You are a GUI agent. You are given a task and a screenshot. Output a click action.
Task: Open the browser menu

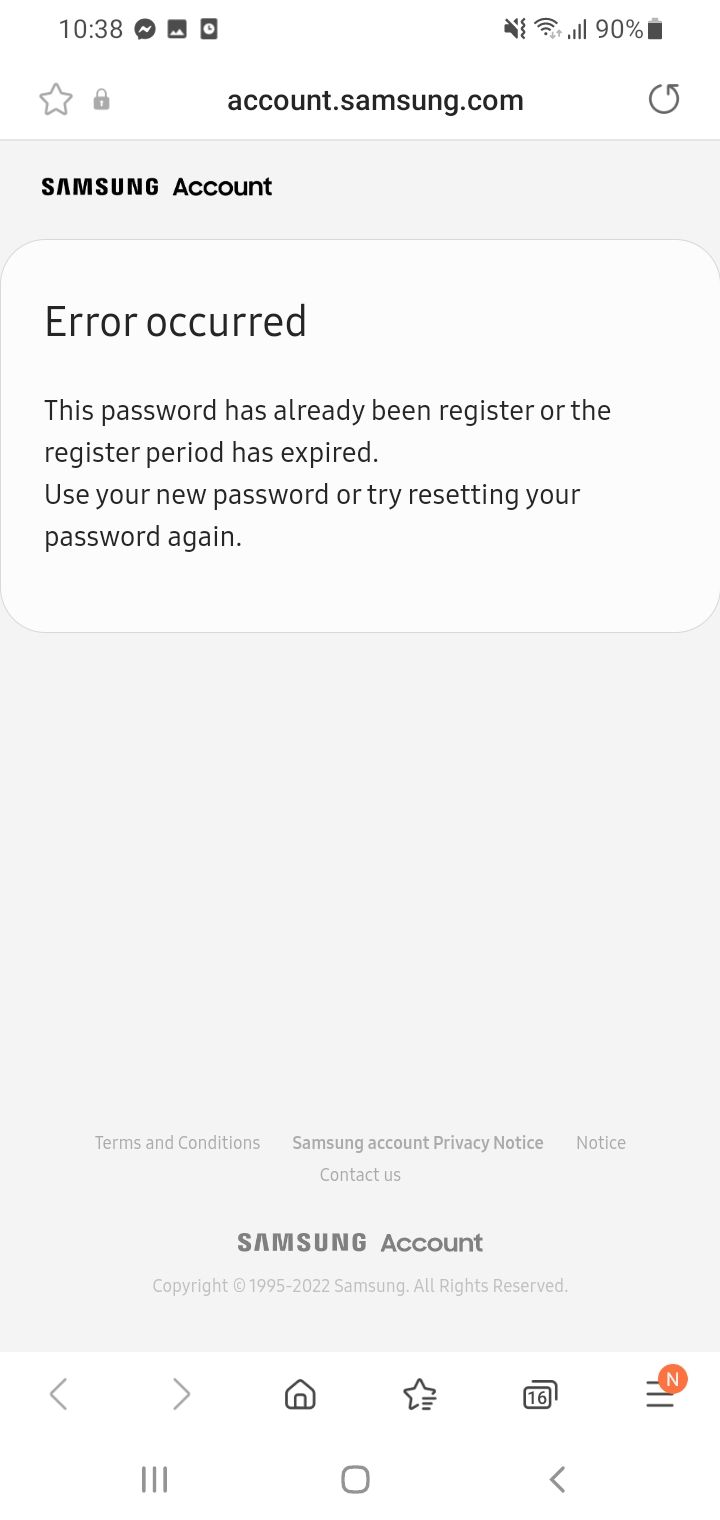click(660, 1393)
